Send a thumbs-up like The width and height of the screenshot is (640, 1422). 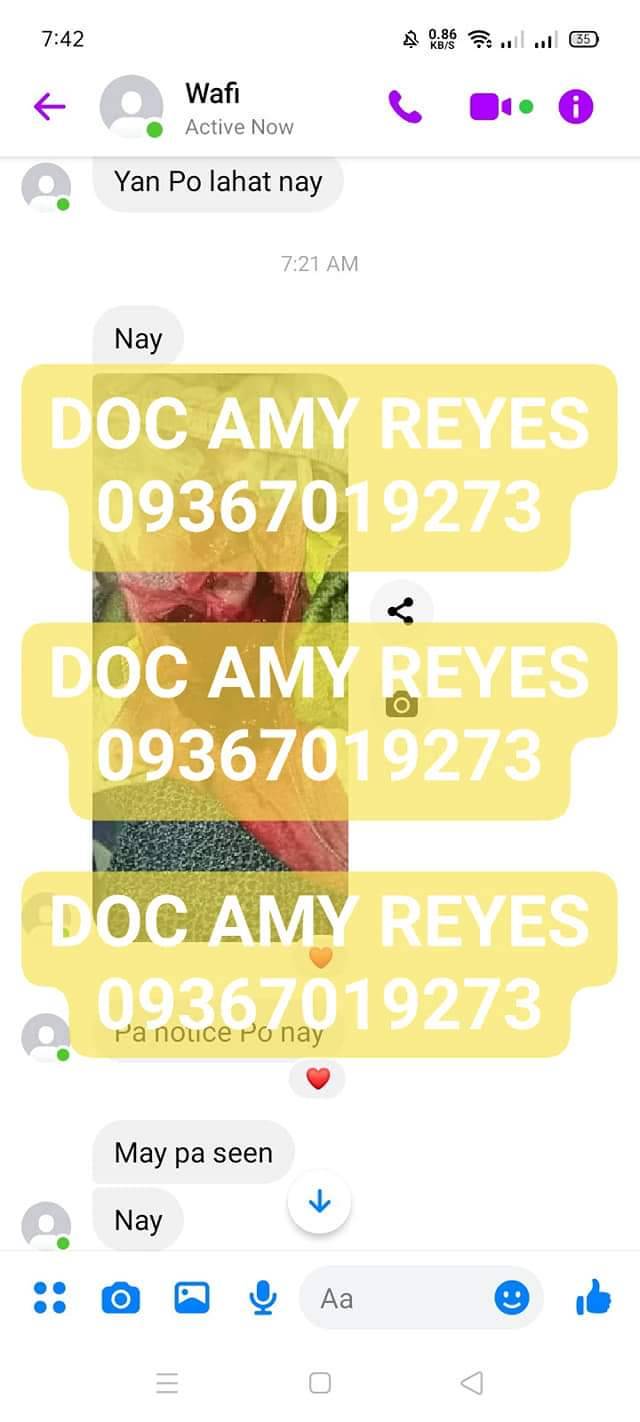[593, 1298]
